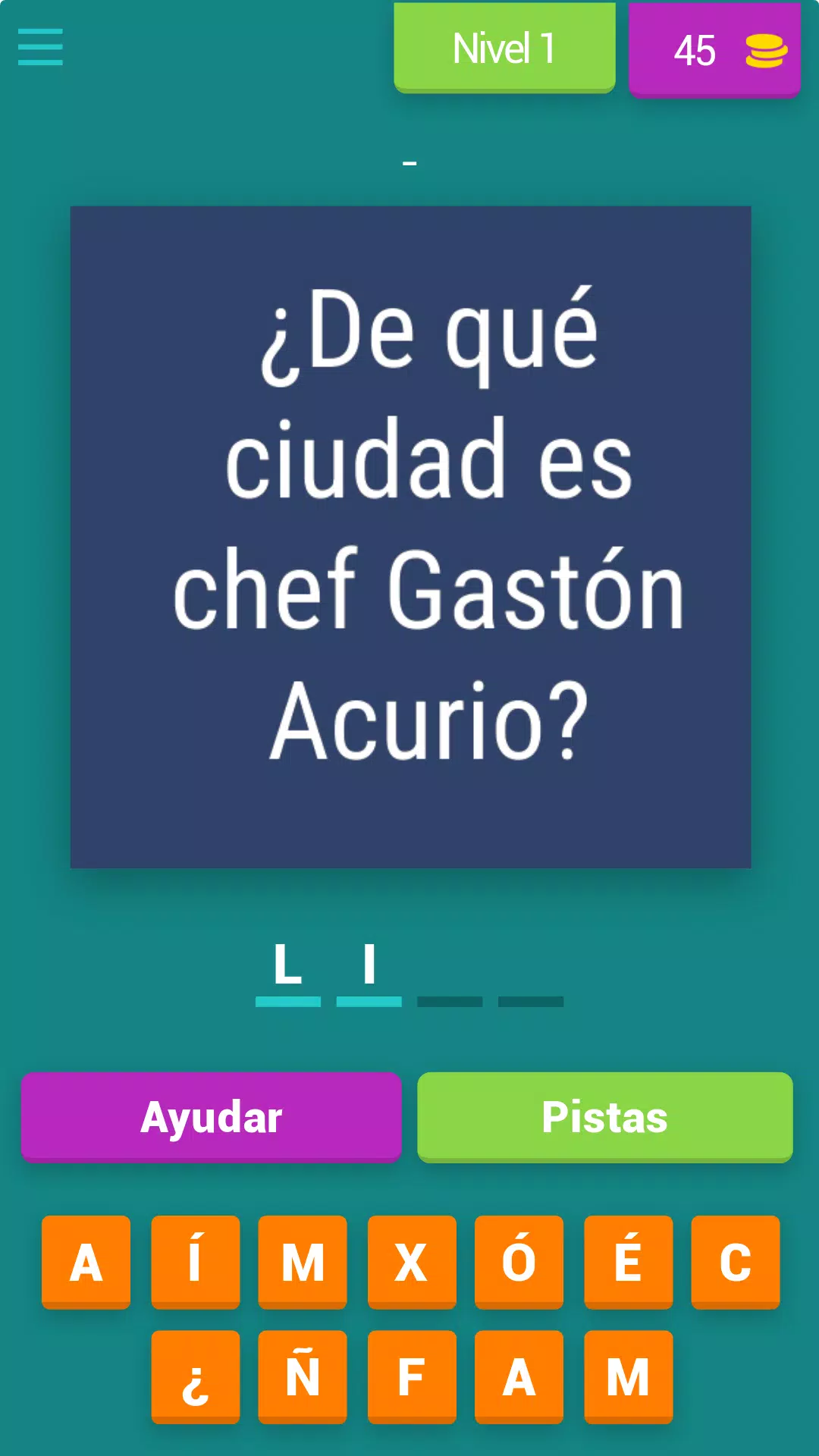Screen dimensions: 819x1456
Task: Select the letter A key
Action: (86, 1260)
